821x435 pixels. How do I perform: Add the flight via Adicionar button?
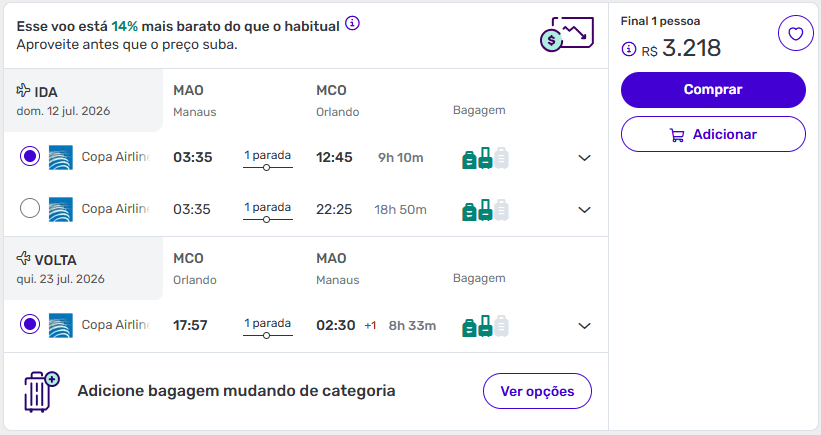tap(713, 134)
